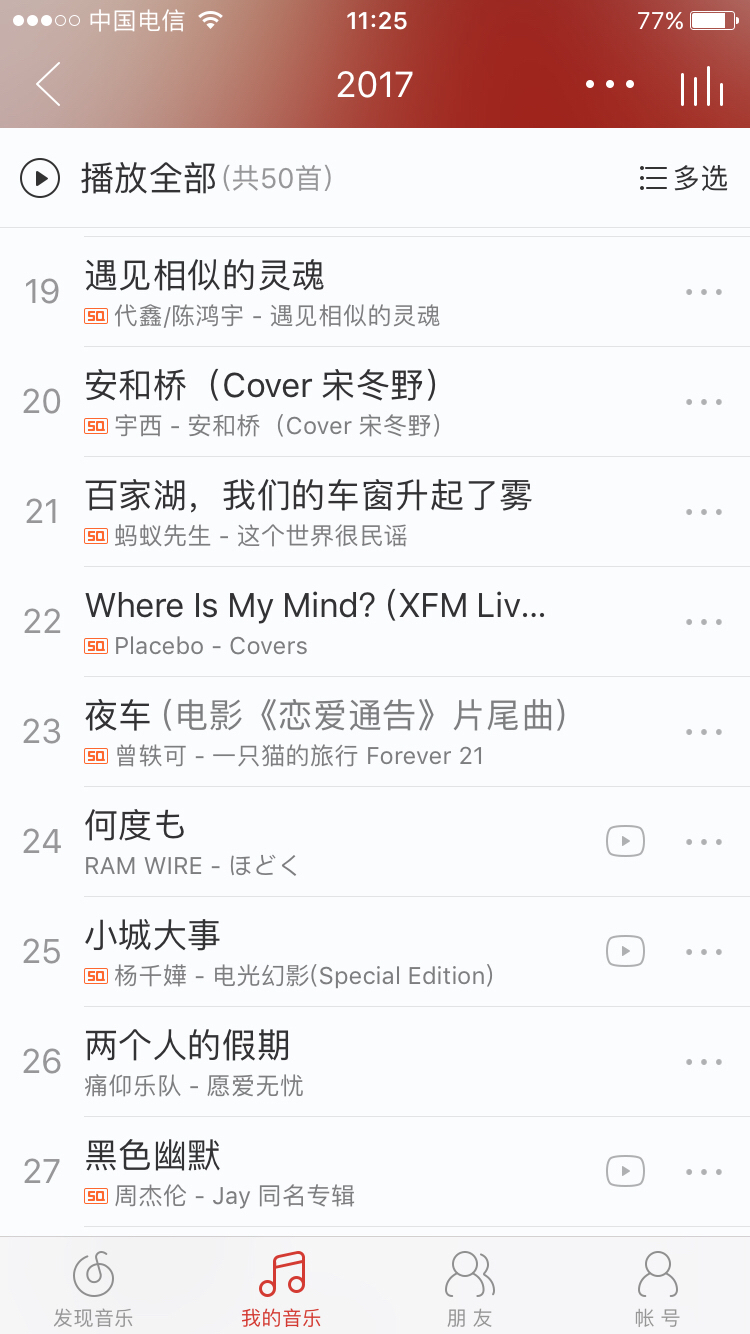Watch the music video for 何度も
This screenshot has width=750, height=1334.
coord(626,842)
